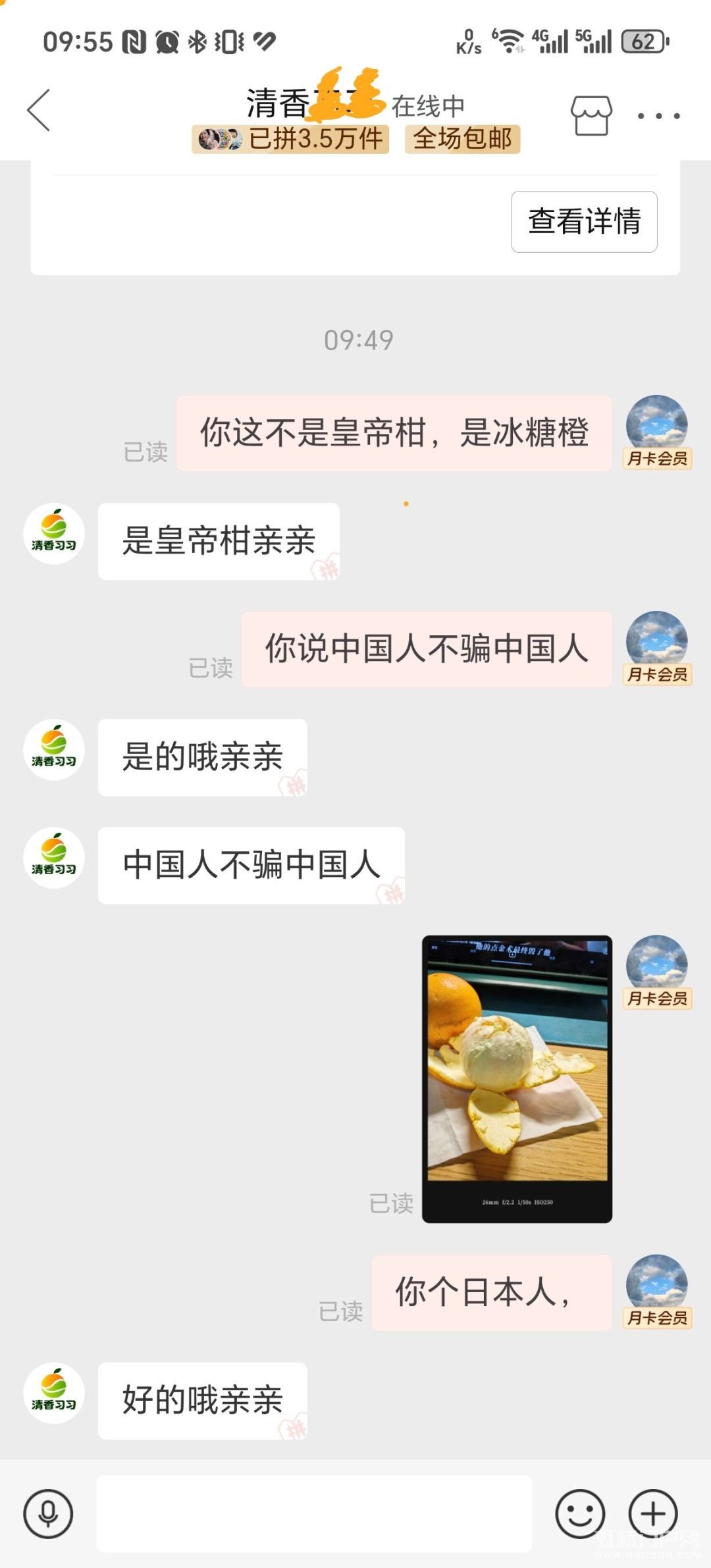Switch to voice input microphone
The width and height of the screenshot is (711, 1568).
(48, 1513)
